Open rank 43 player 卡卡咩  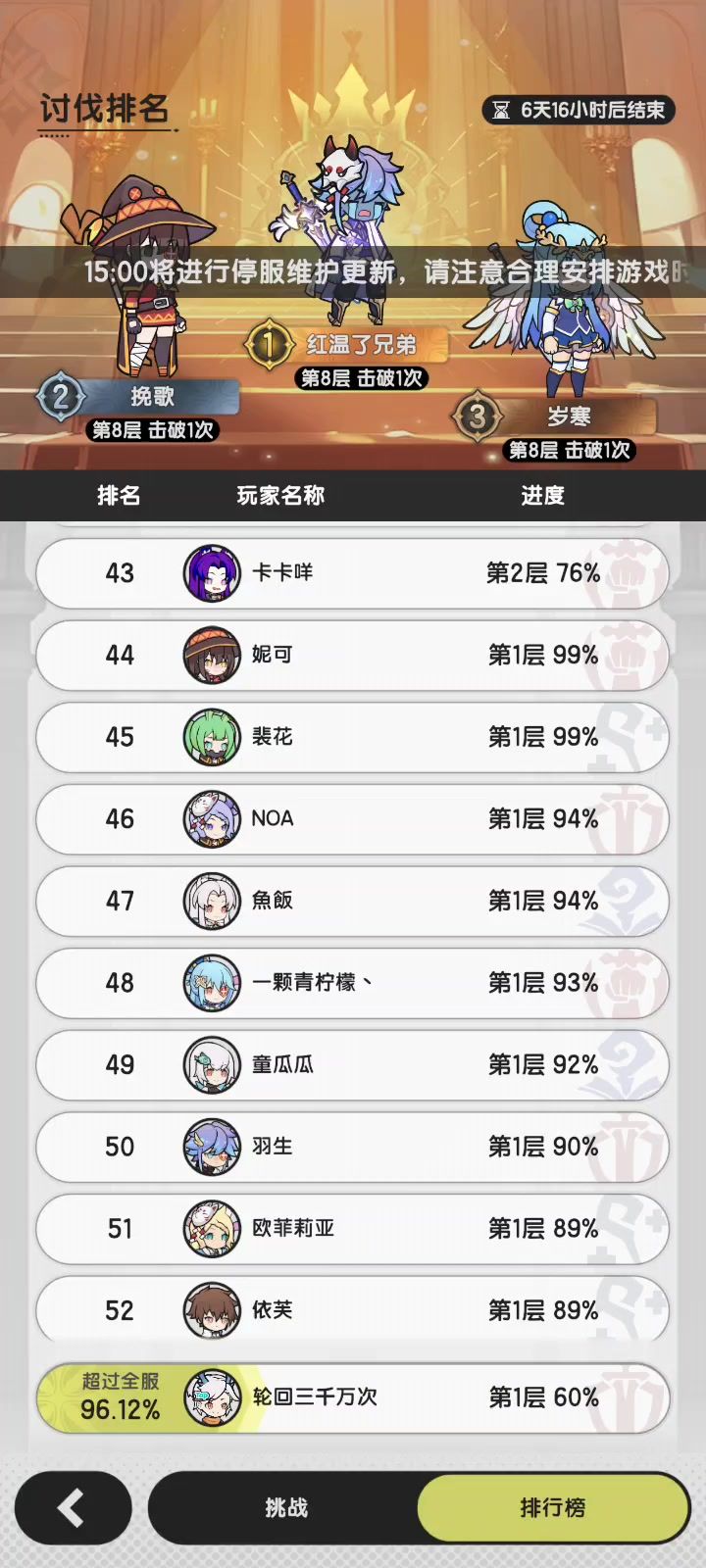coord(353,573)
